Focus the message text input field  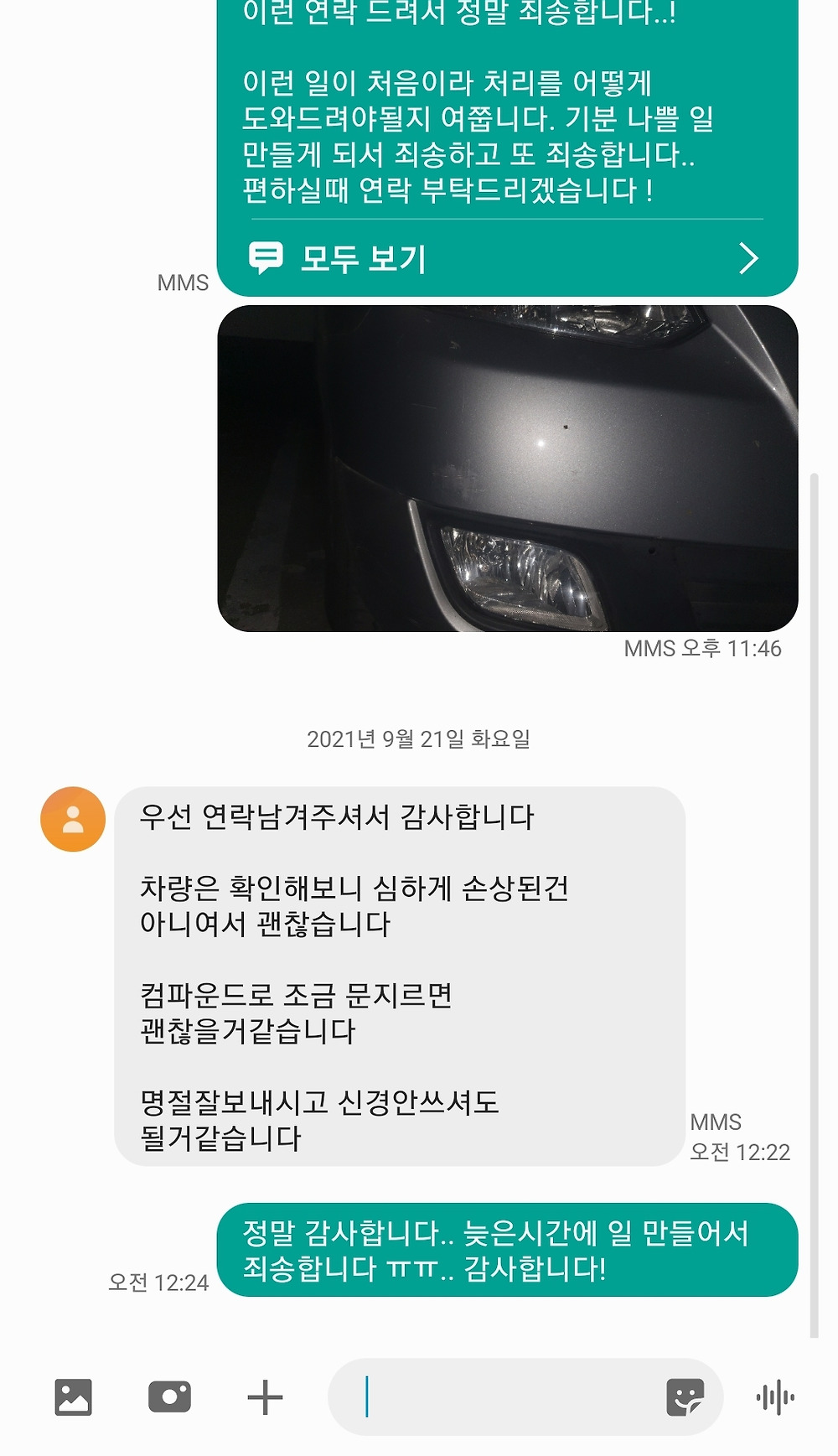pos(503,1397)
